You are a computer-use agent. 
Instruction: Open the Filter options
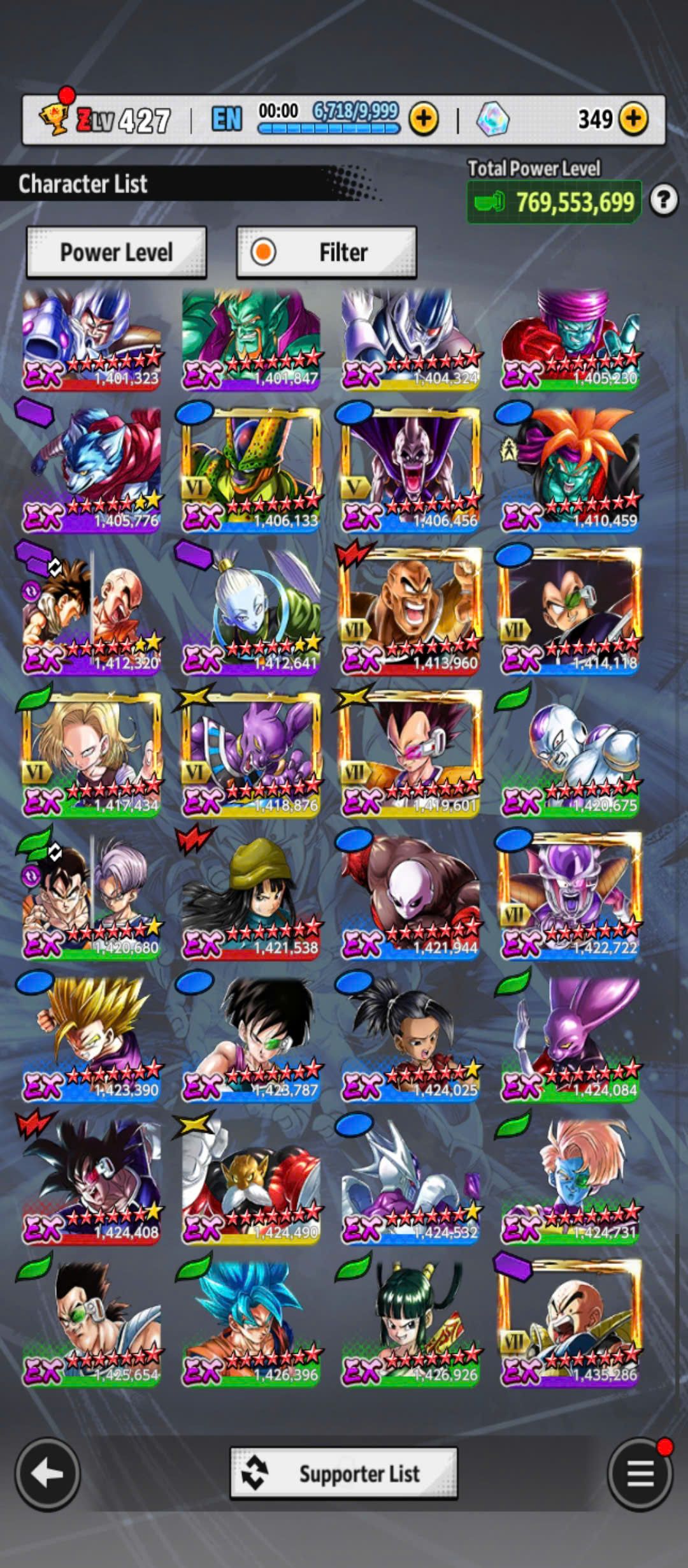tap(326, 252)
